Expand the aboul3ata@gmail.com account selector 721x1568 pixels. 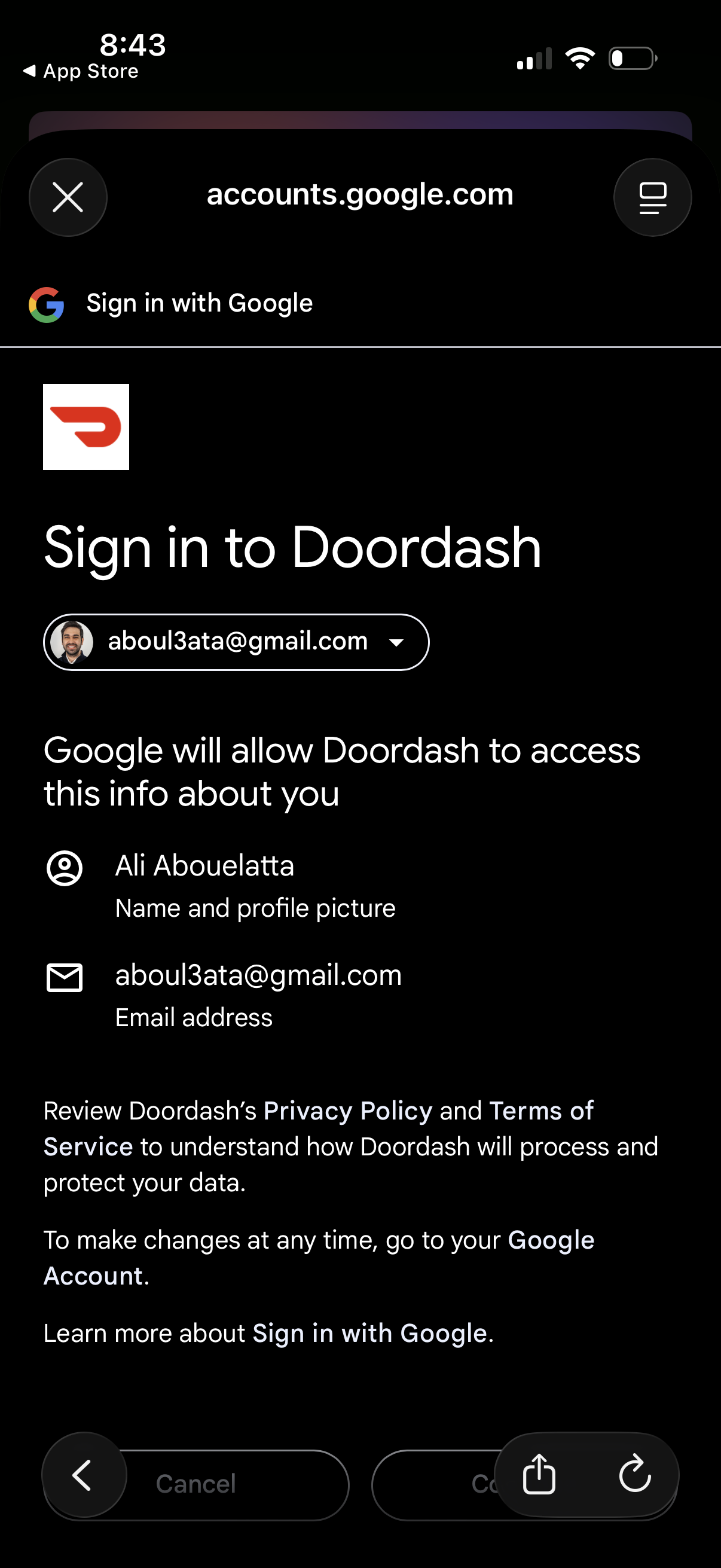pyautogui.click(x=236, y=642)
